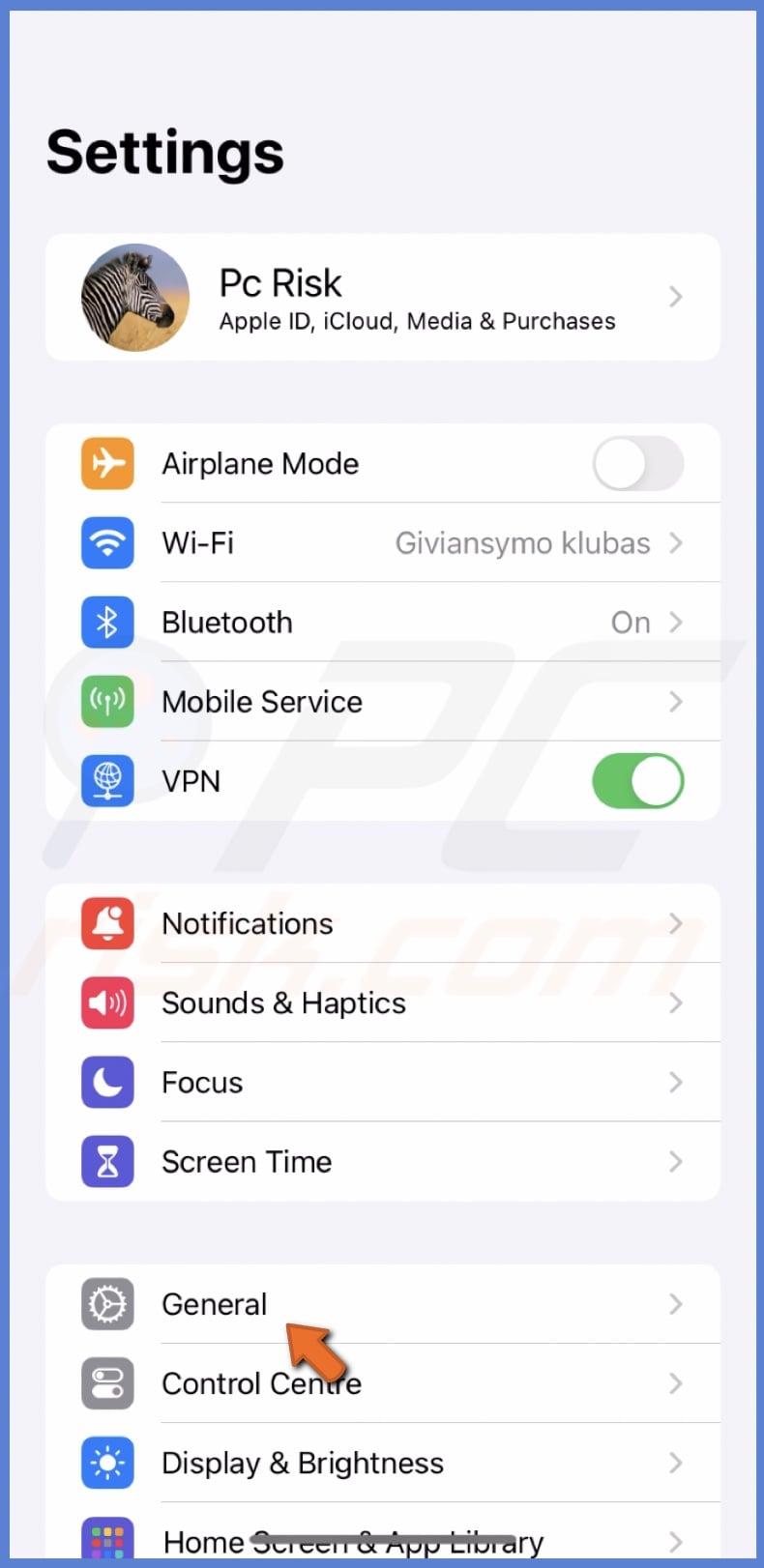
Task: Expand the Wi-Fi settings chevron
Action: click(x=675, y=543)
